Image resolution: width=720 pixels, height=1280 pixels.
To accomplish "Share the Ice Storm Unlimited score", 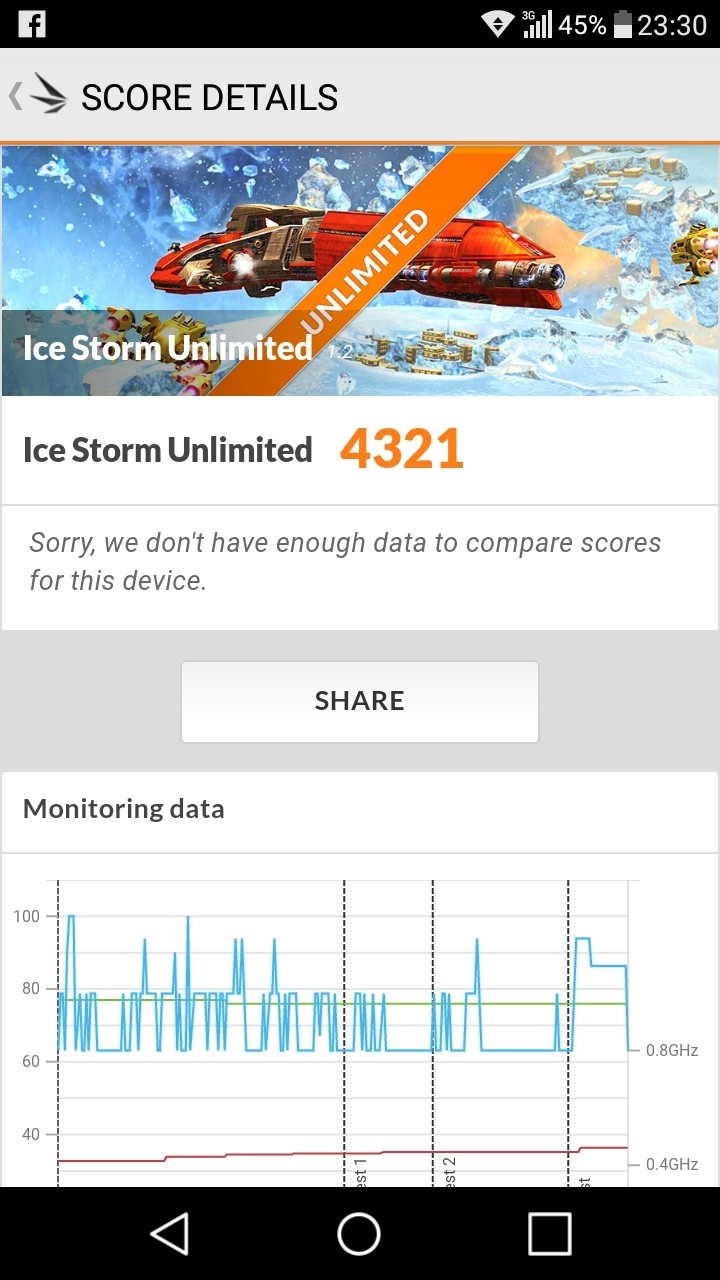I will pos(360,701).
